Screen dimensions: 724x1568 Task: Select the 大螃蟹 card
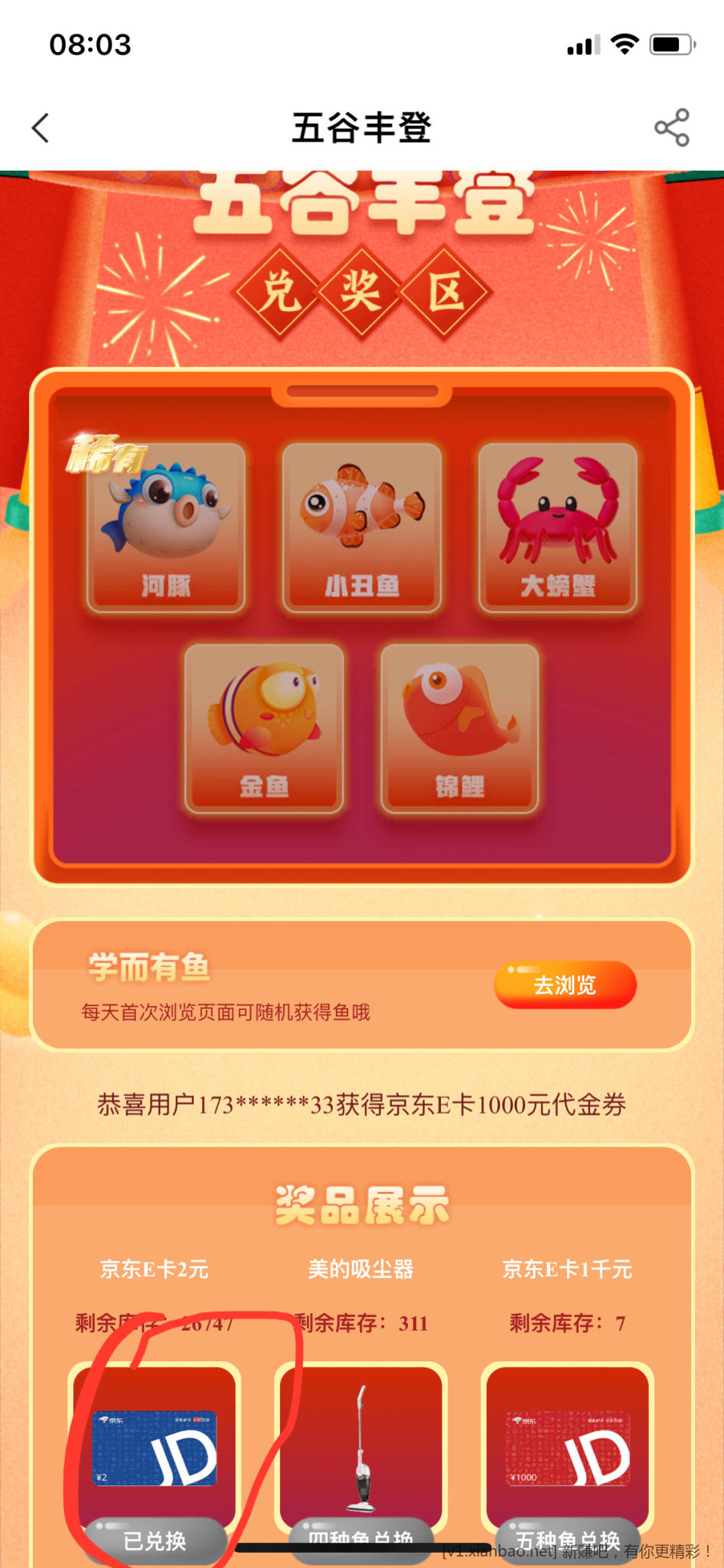click(558, 528)
